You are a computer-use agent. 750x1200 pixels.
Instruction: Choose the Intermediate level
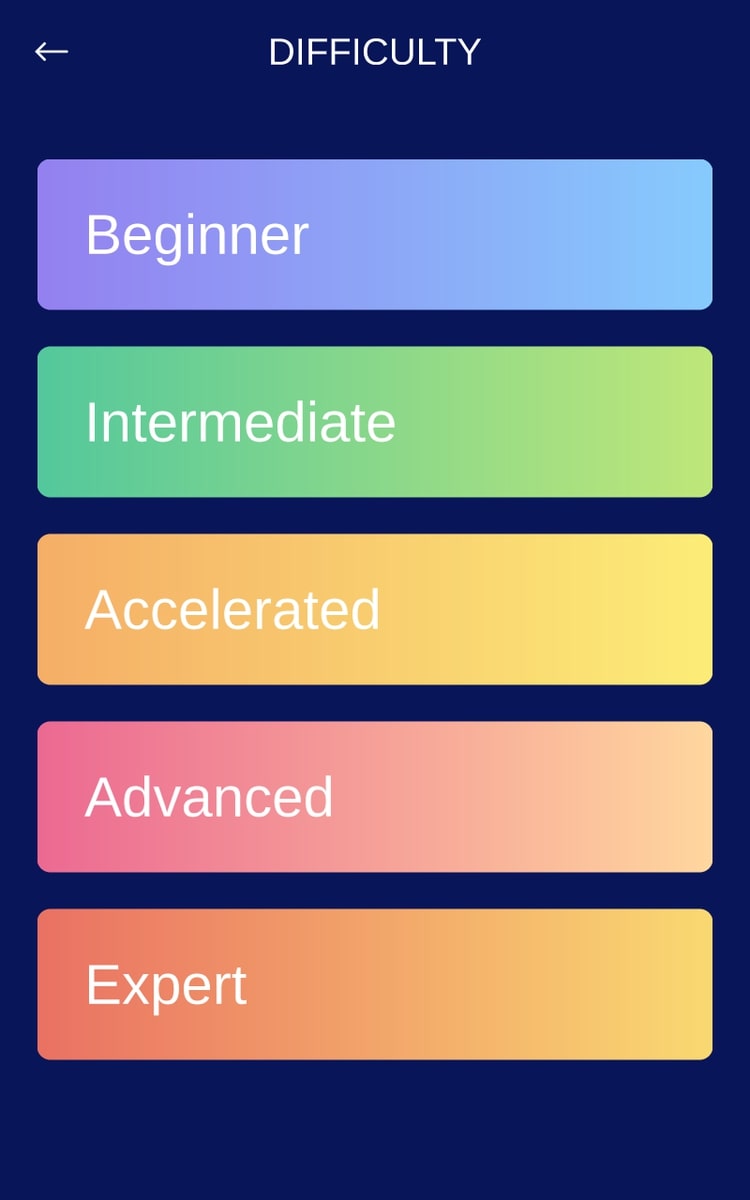375,422
